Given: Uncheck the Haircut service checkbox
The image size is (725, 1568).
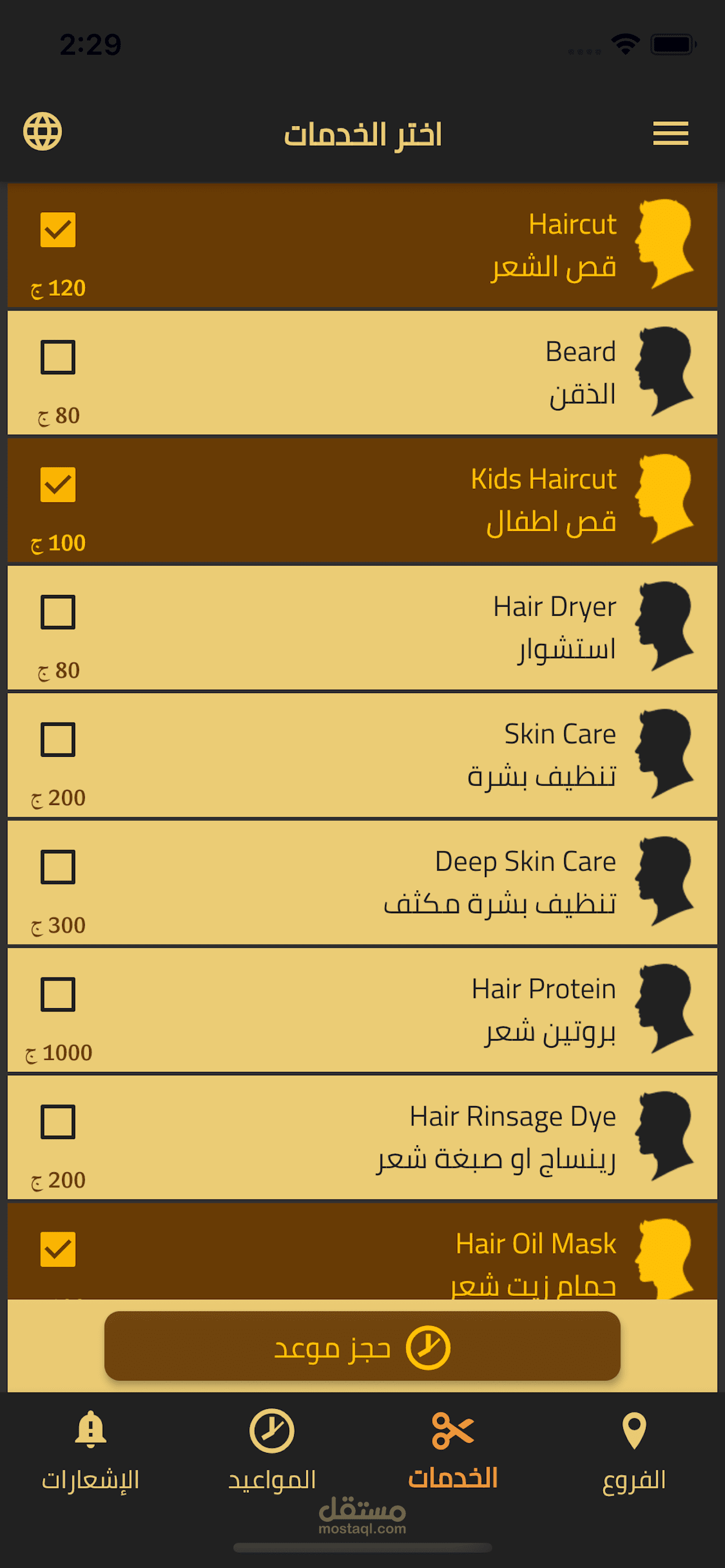Looking at the screenshot, I should pos(58,230).
